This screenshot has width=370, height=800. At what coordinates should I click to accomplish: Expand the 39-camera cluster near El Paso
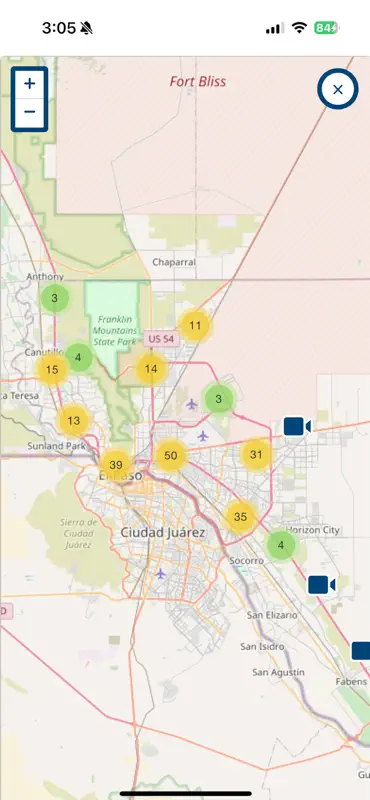pyautogui.click(x=116, y=465)
